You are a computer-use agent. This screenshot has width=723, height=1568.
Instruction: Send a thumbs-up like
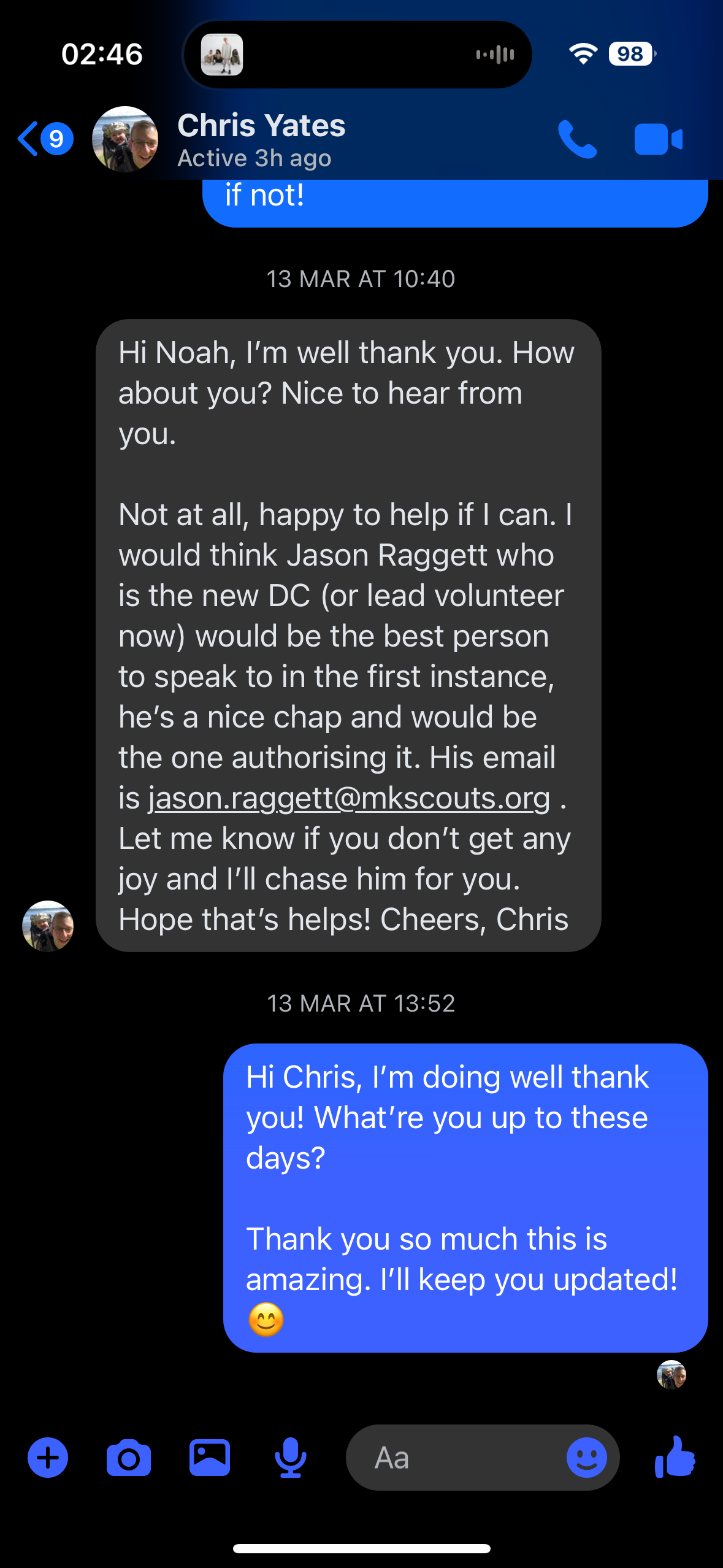pos(675,1456)
